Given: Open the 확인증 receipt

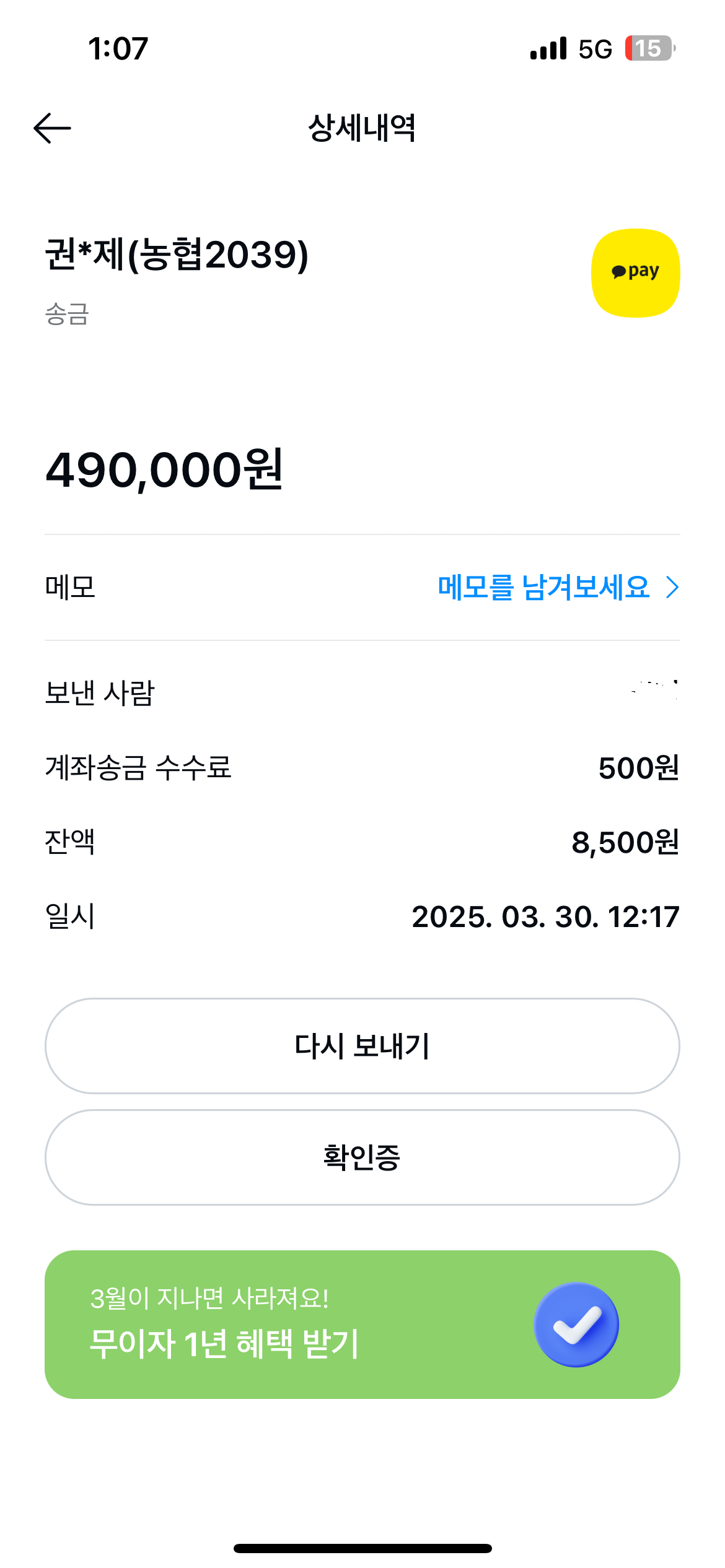Looking at the screenshot, I should (362, 1157).
